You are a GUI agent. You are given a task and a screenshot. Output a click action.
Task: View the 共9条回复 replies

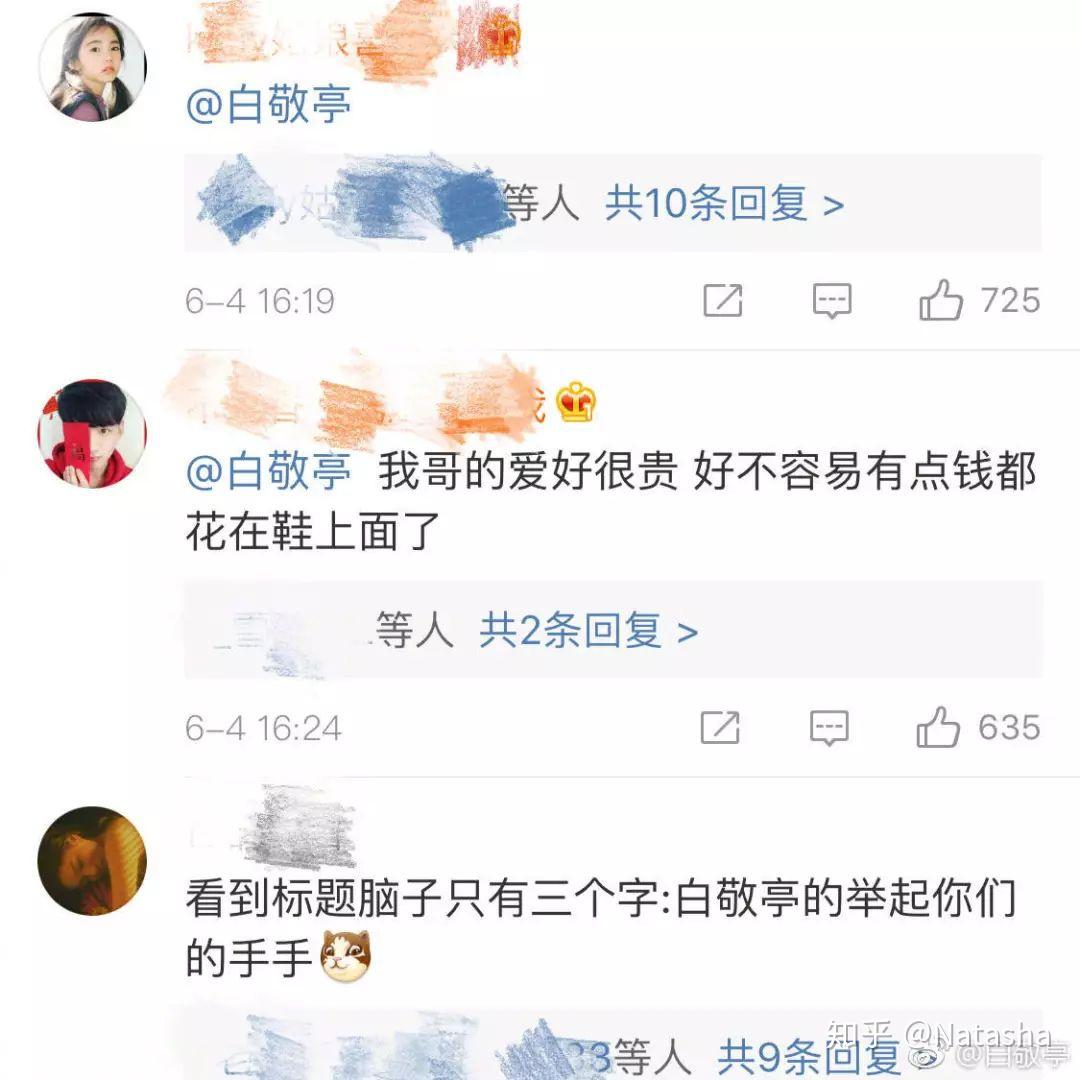click(808, 1056)
